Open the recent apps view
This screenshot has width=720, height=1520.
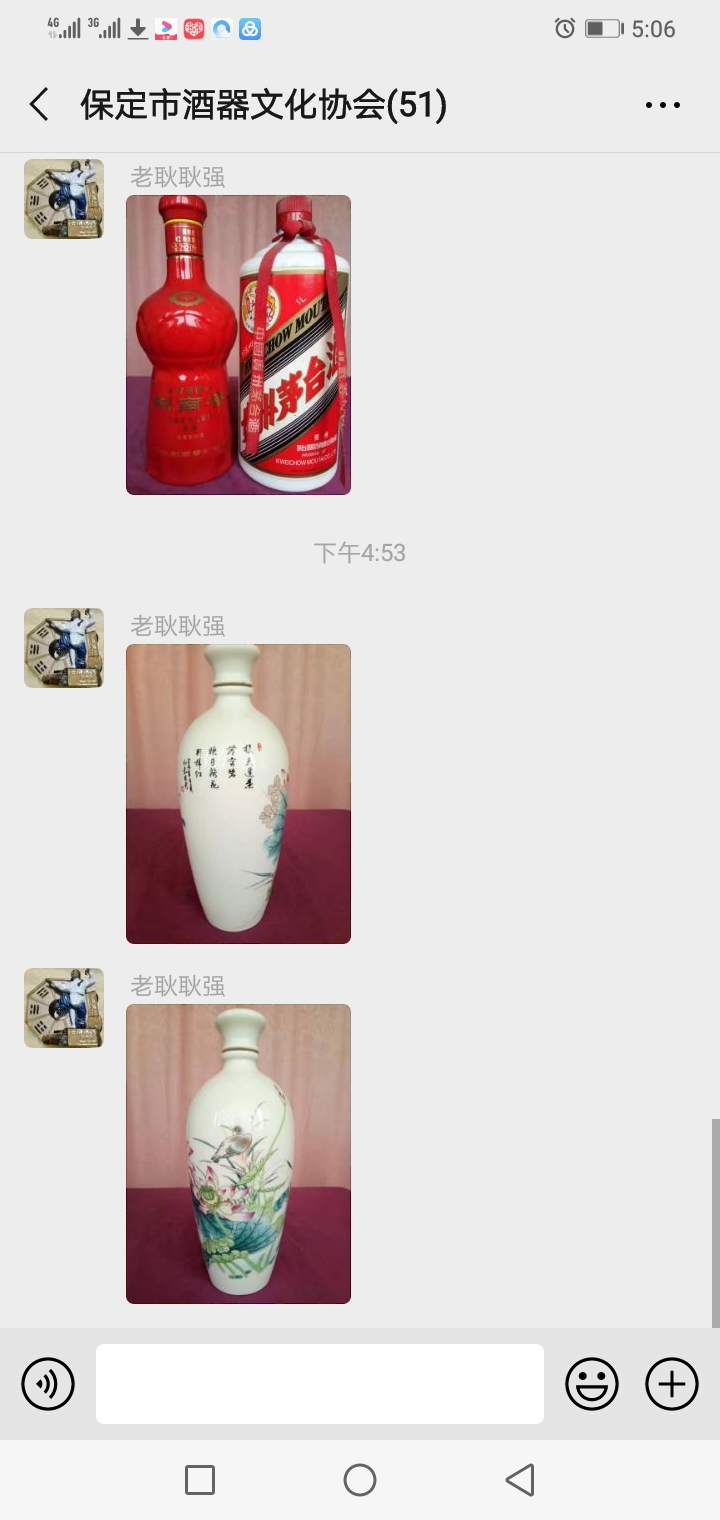[200, 1480]
